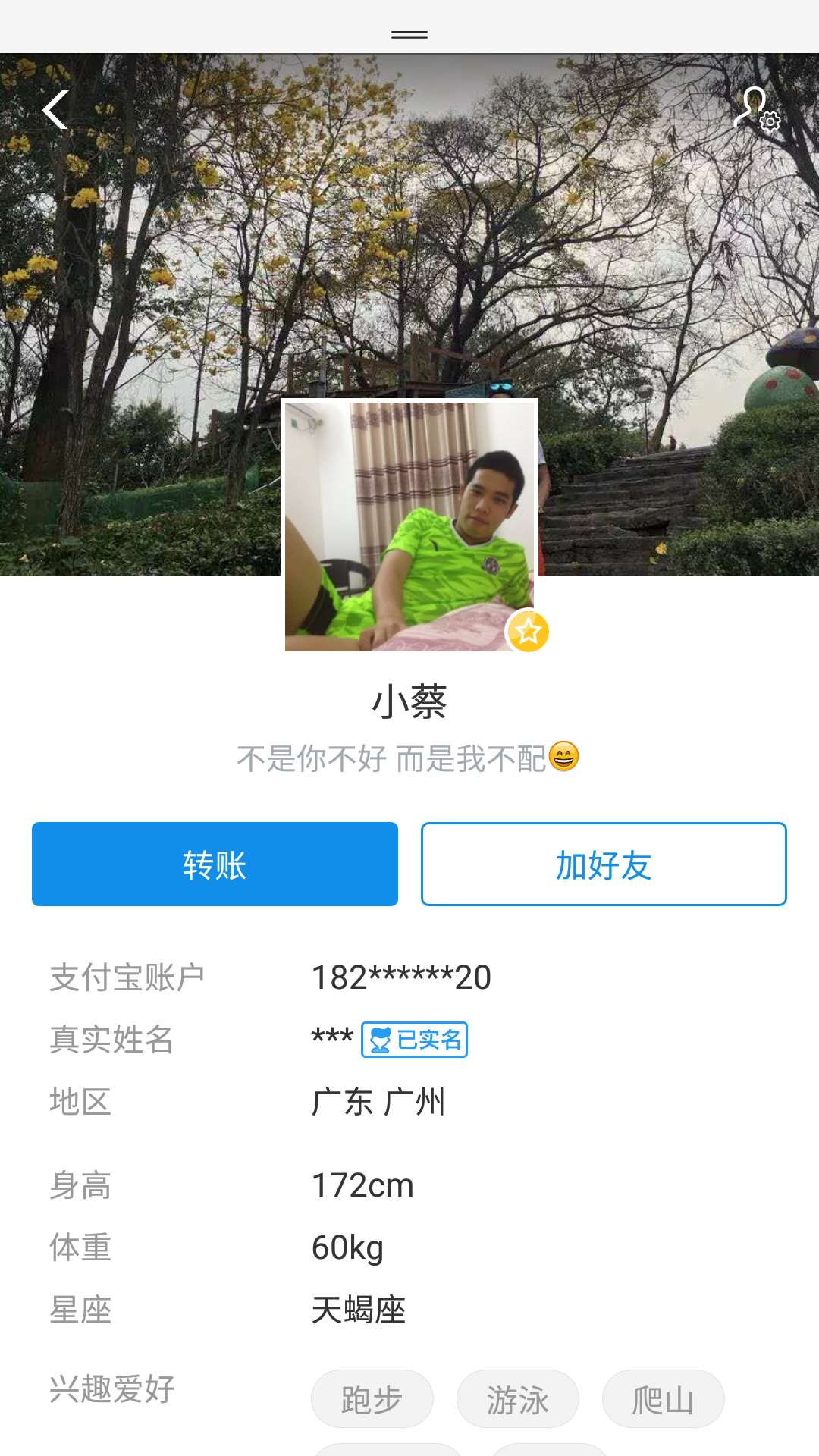Open the profile settings icon
Viewport: 819px width, 1456px height.
[x=757, y=110]
